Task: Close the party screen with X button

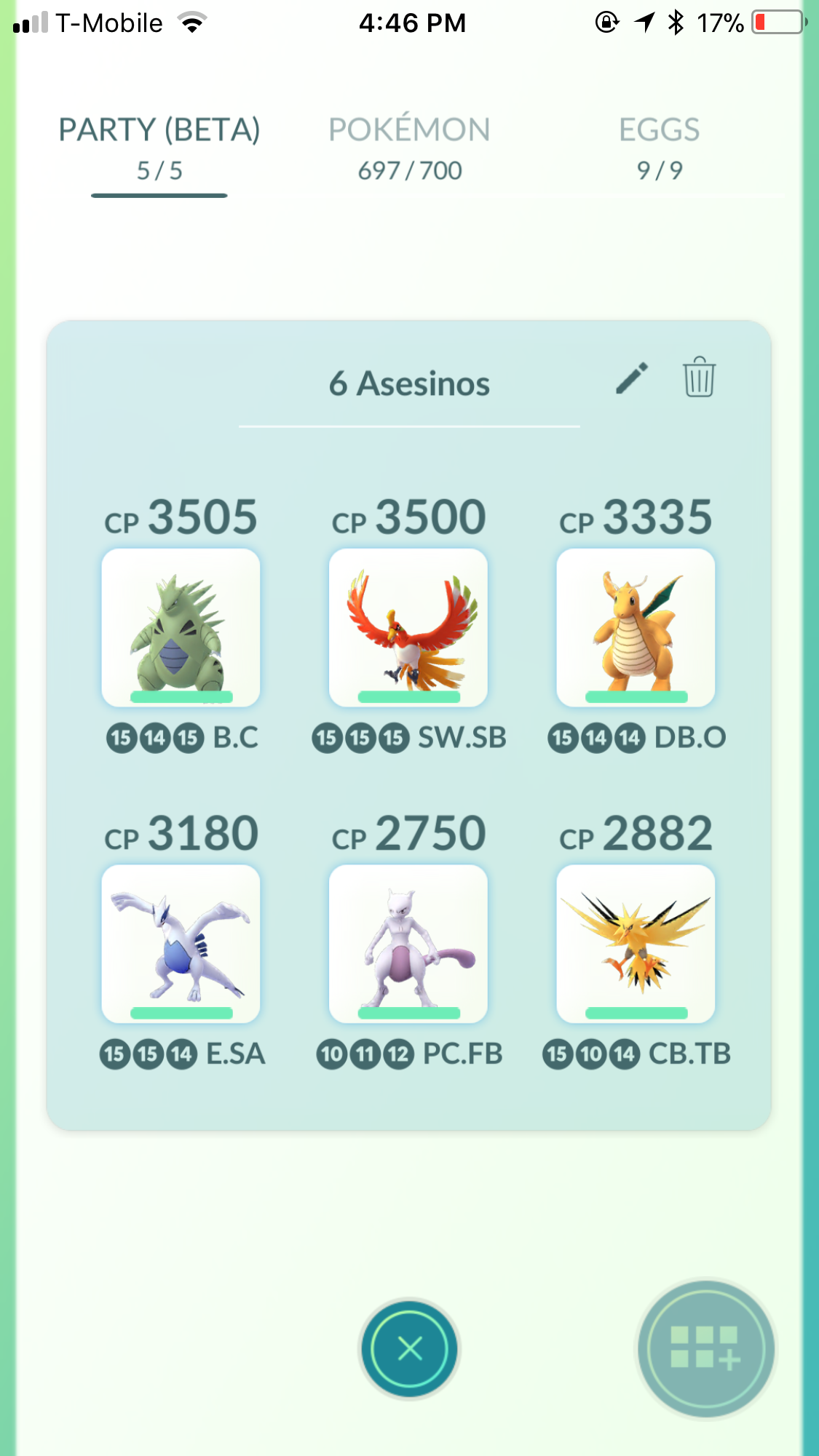Action: point(410,1349)
